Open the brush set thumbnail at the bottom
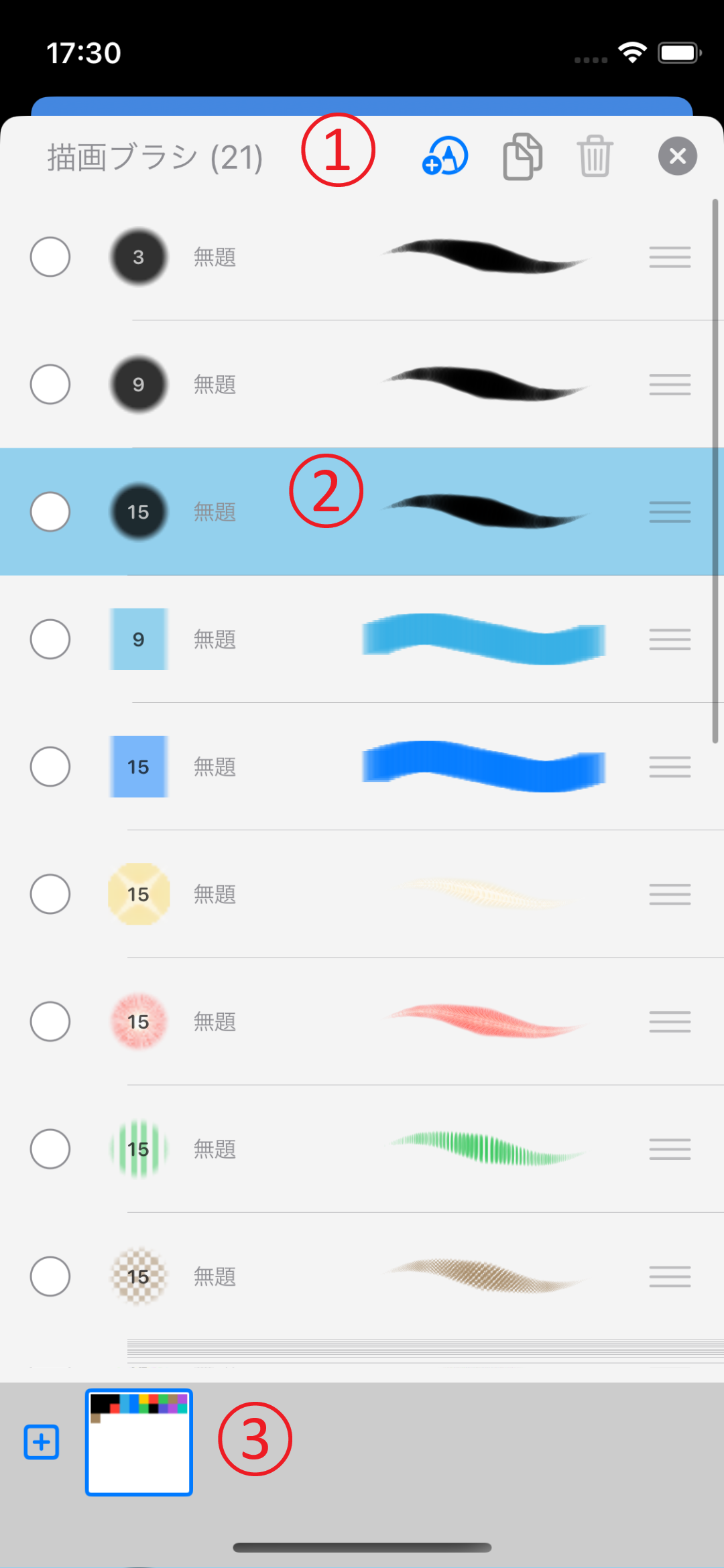The height and width of the screenshot is (1568, 724). [x=139, y=1442]
